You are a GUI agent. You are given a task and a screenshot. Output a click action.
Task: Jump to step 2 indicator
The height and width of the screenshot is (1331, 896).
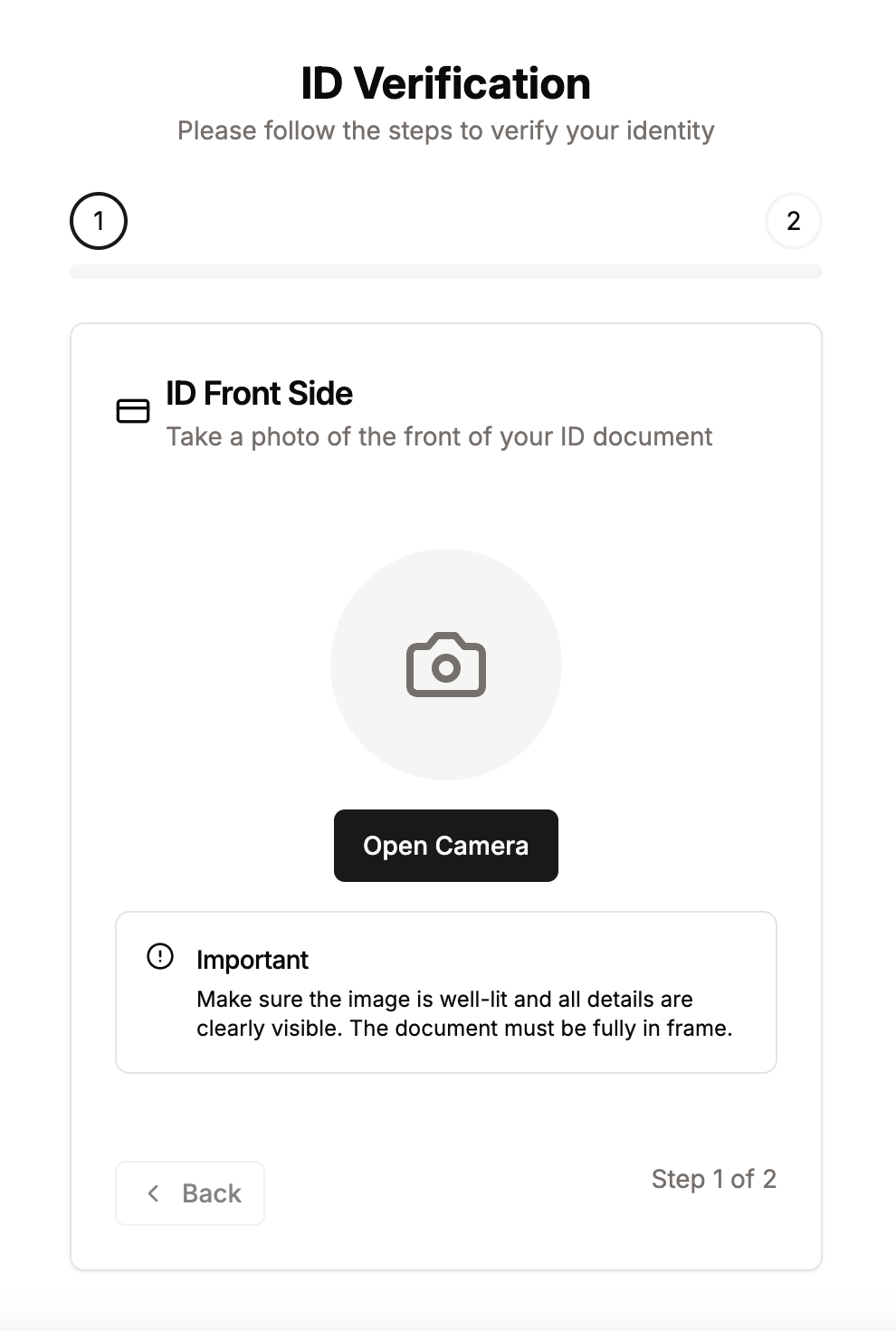coord(793,221)
